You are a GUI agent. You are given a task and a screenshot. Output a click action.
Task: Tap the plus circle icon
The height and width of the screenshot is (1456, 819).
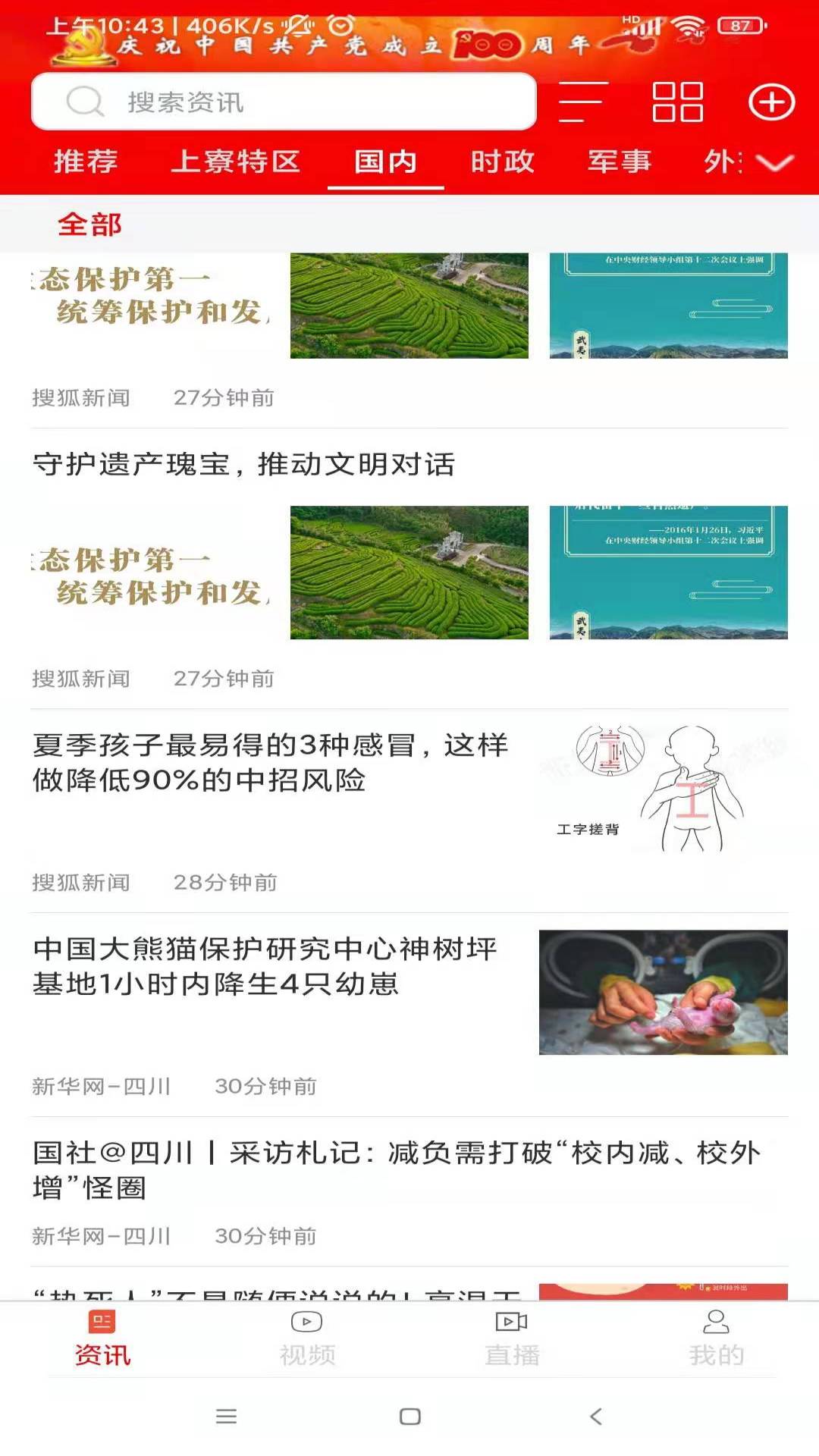tap(771, 102)
